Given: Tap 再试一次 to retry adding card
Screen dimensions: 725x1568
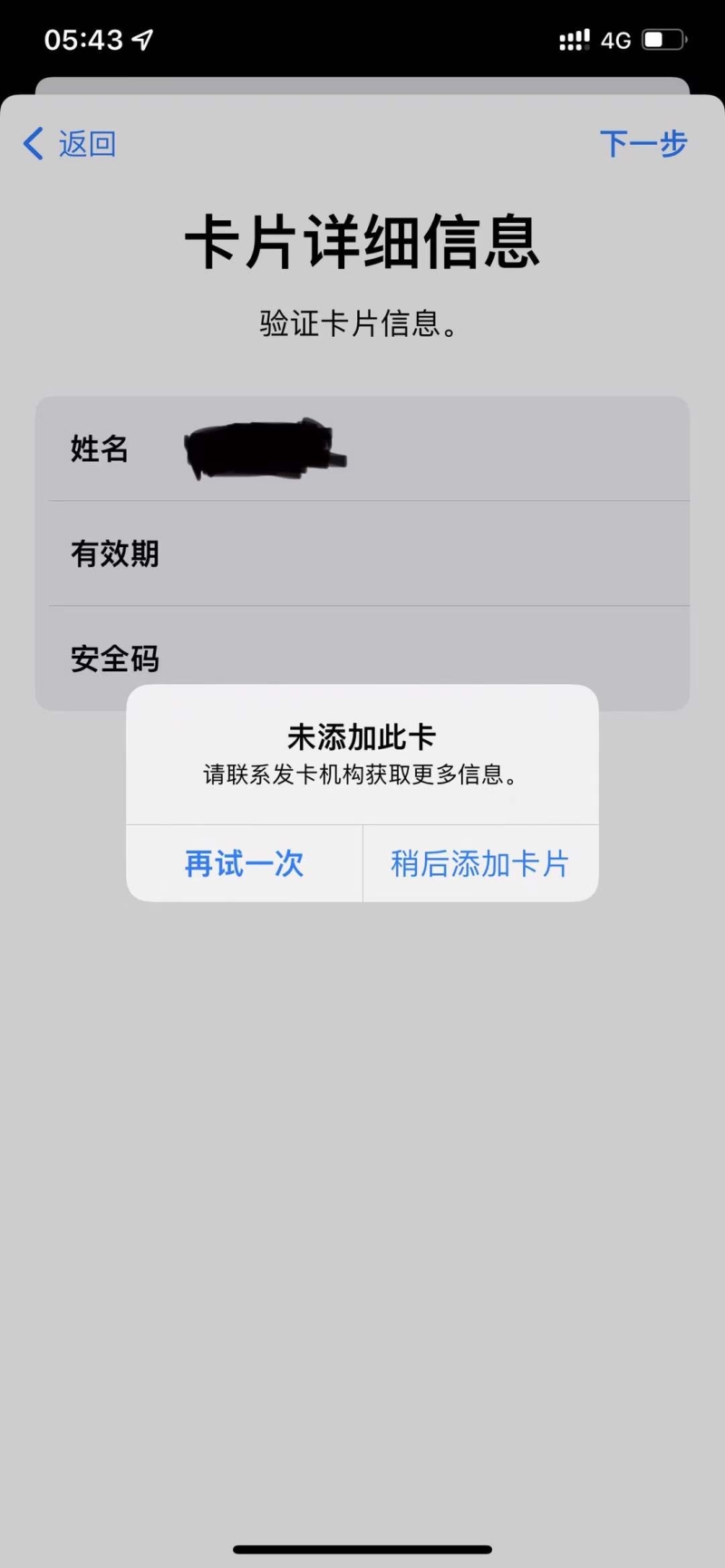Looking at the screenshot, I should 244,863.
